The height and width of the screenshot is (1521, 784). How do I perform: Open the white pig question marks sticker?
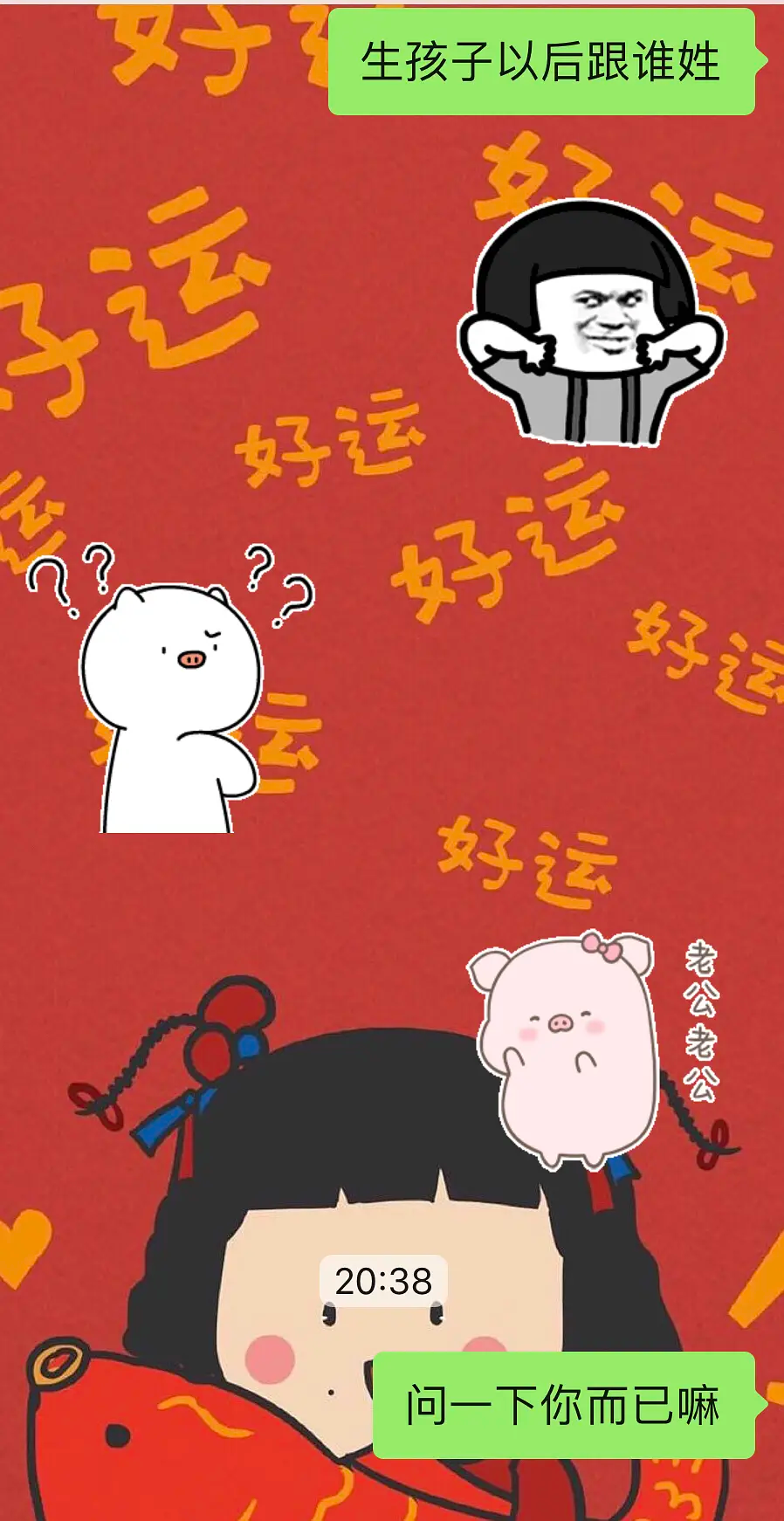pyautogui.click(x=172, y=690)
